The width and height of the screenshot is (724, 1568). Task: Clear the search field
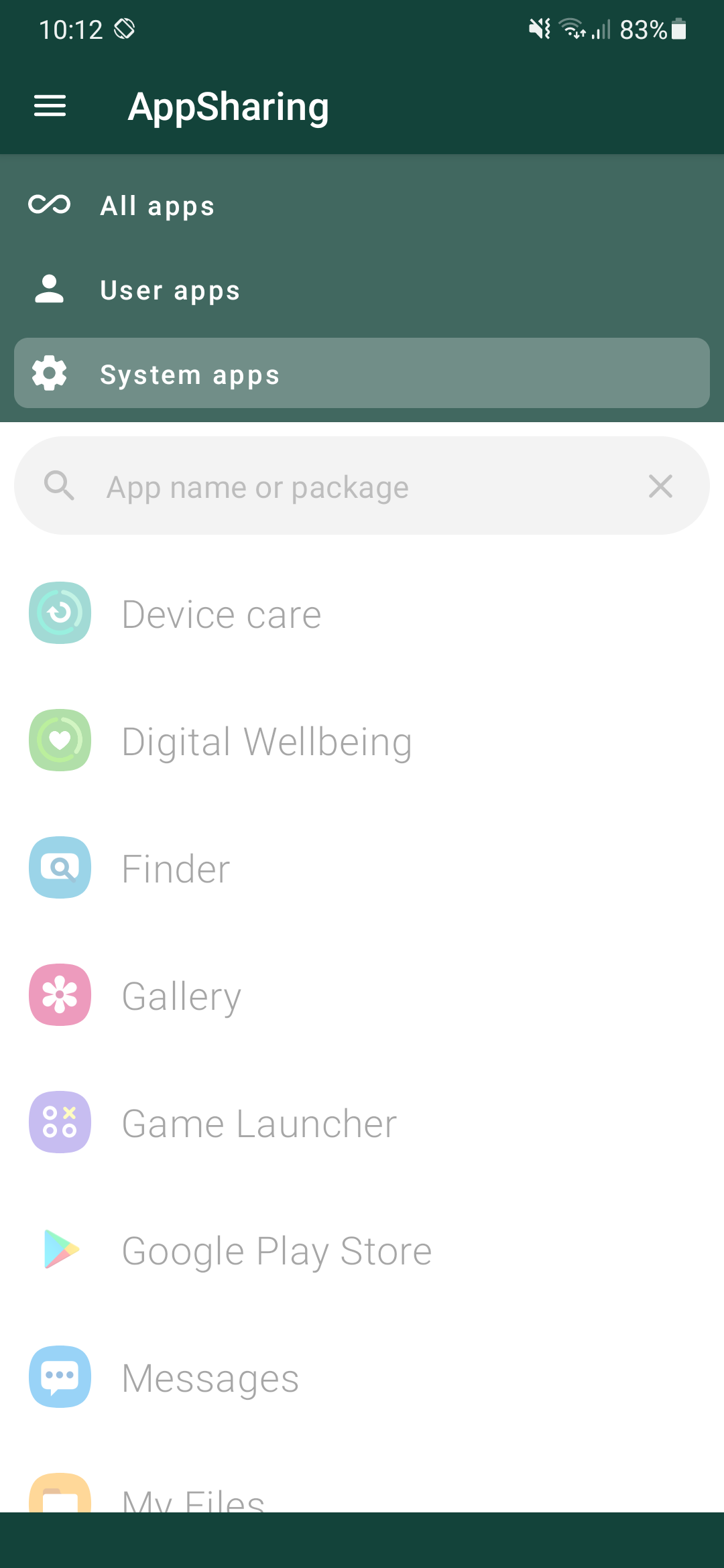tap(660, 486)
